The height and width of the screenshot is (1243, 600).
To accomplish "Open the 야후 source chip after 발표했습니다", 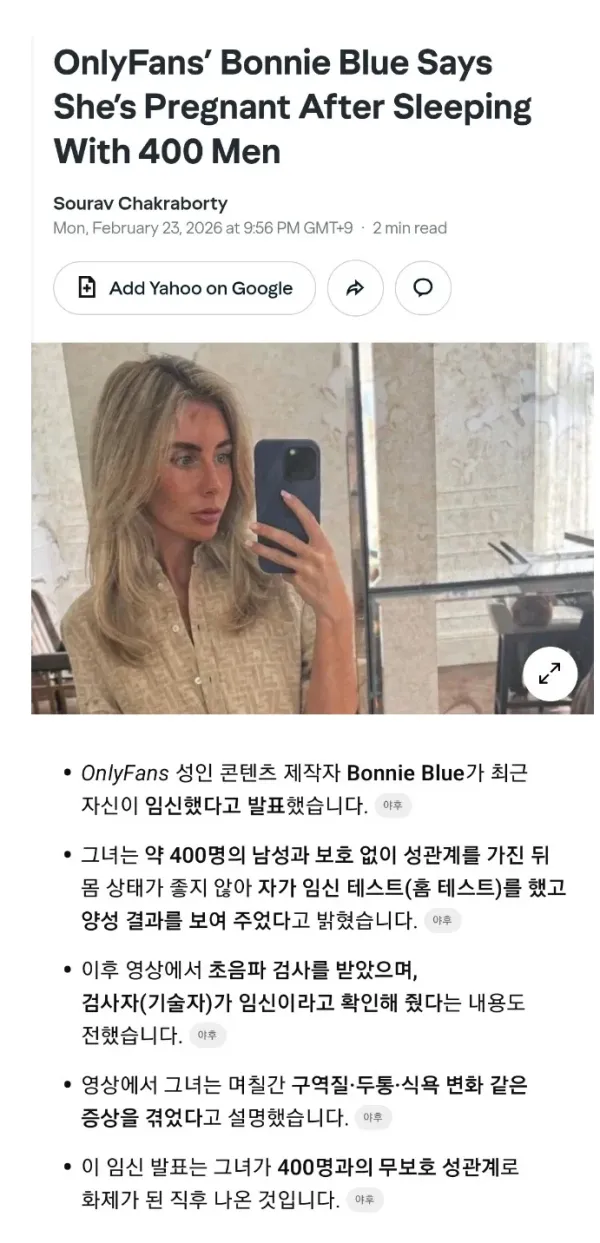I will pyautogui.click(x=392, y=805).
